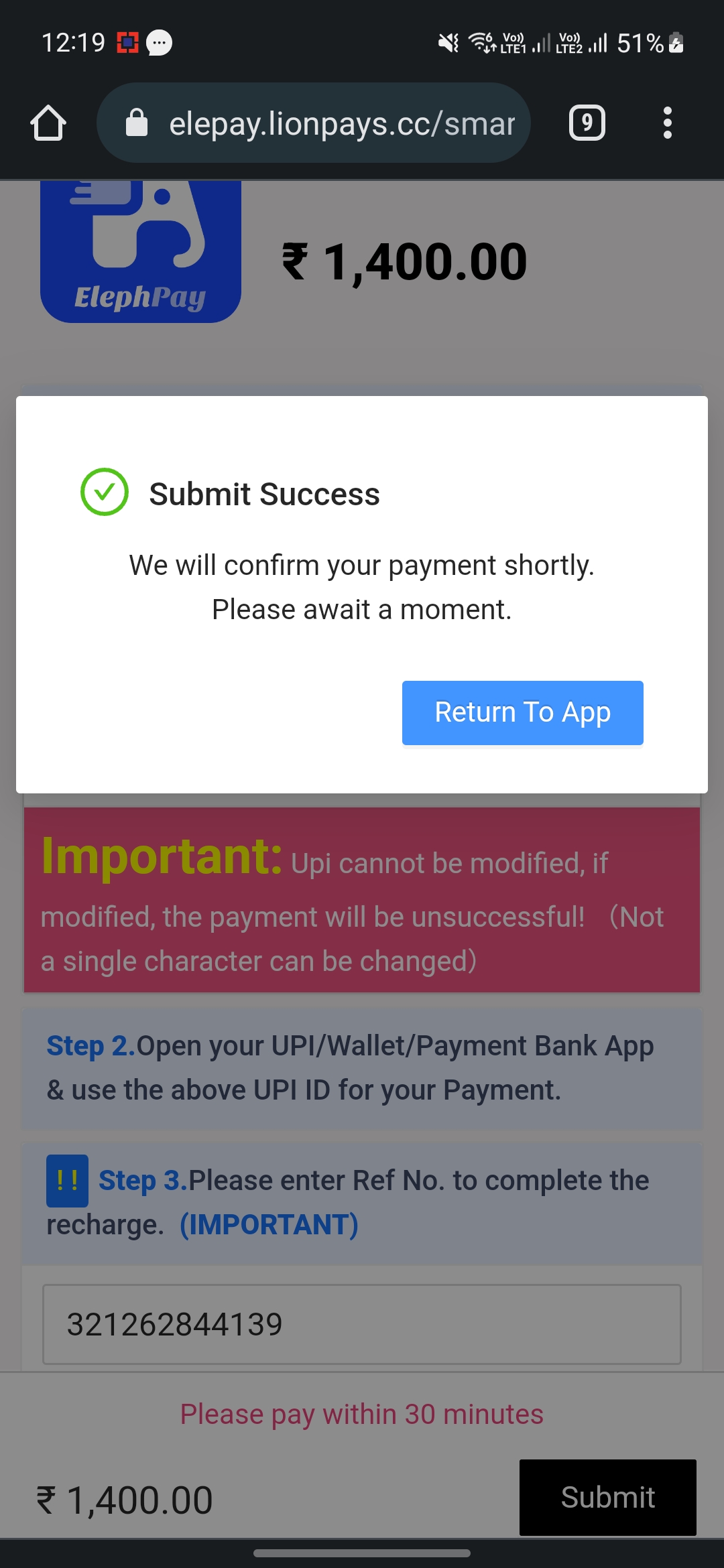The width and height of the screenshot is (724, 1568).
Task: Open the browser home page
Action: coord(48,123)
